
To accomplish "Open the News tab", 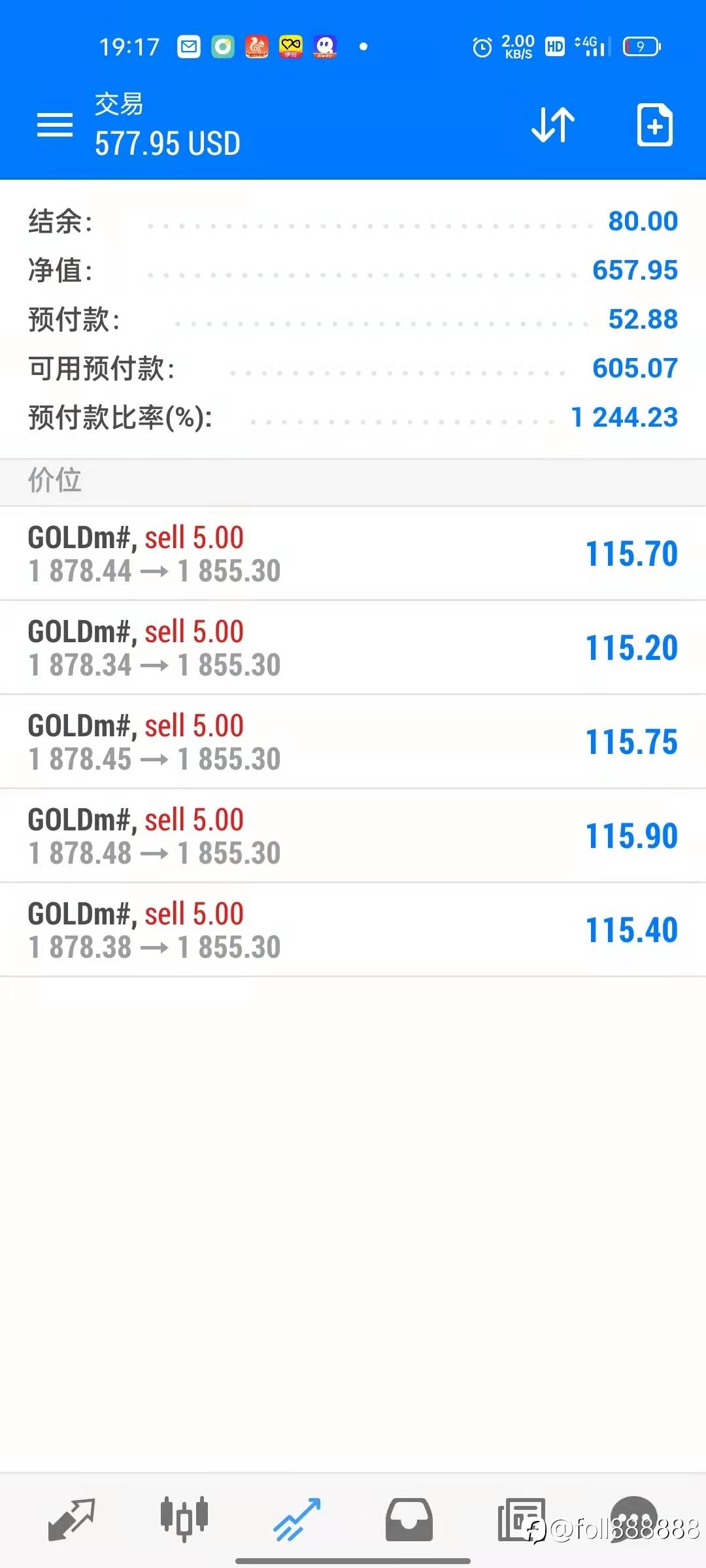I will pyautogui.click(x=521, y=1520).
